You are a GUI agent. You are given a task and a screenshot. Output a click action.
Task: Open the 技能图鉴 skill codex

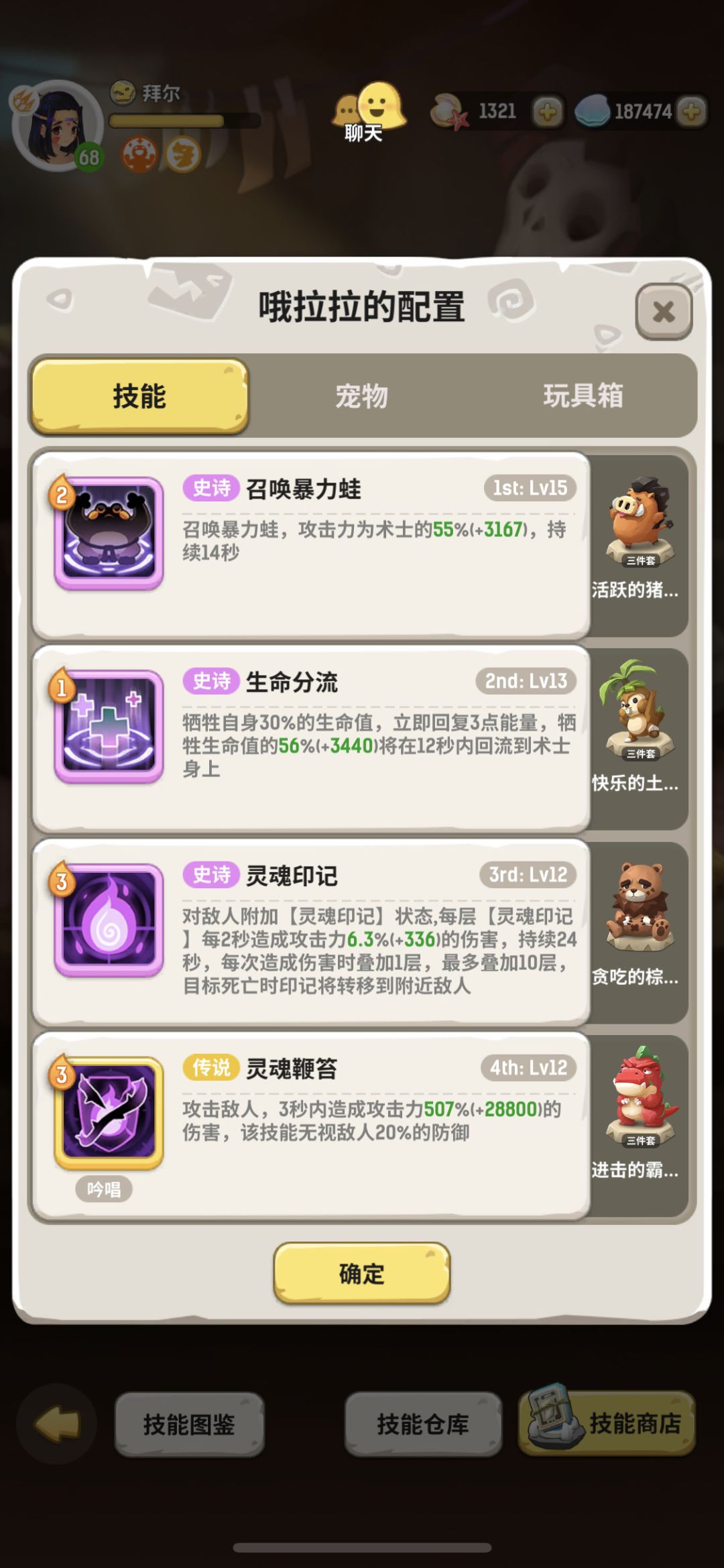pyautogui.click(x=190, y=1423)
